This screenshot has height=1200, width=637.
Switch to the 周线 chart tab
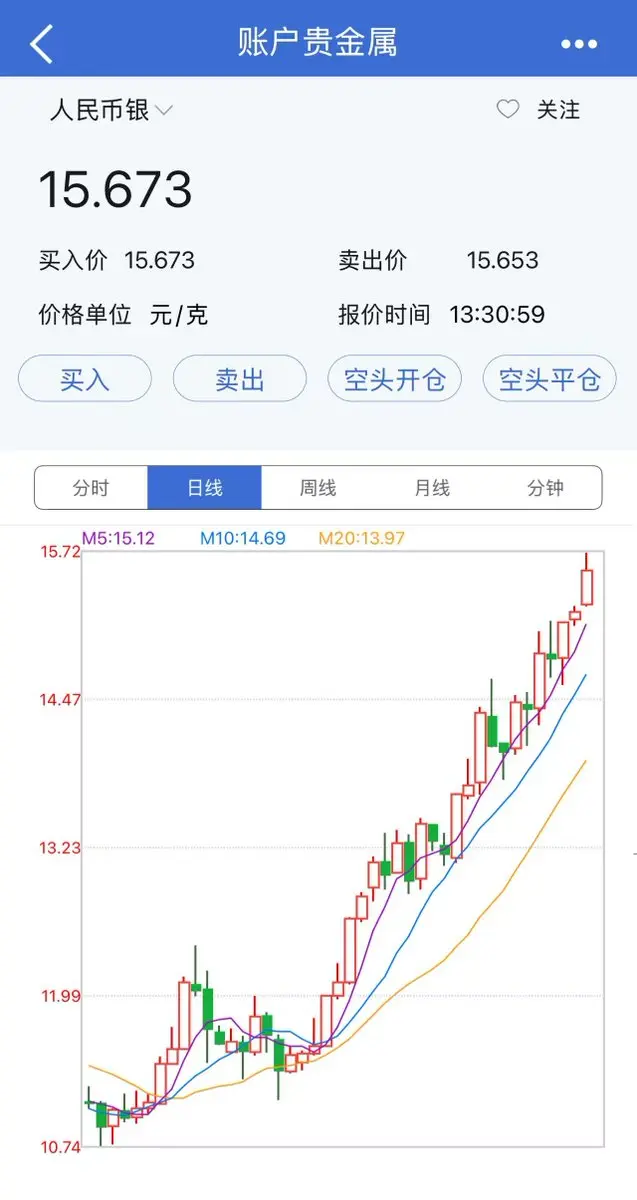click(318, 488)
